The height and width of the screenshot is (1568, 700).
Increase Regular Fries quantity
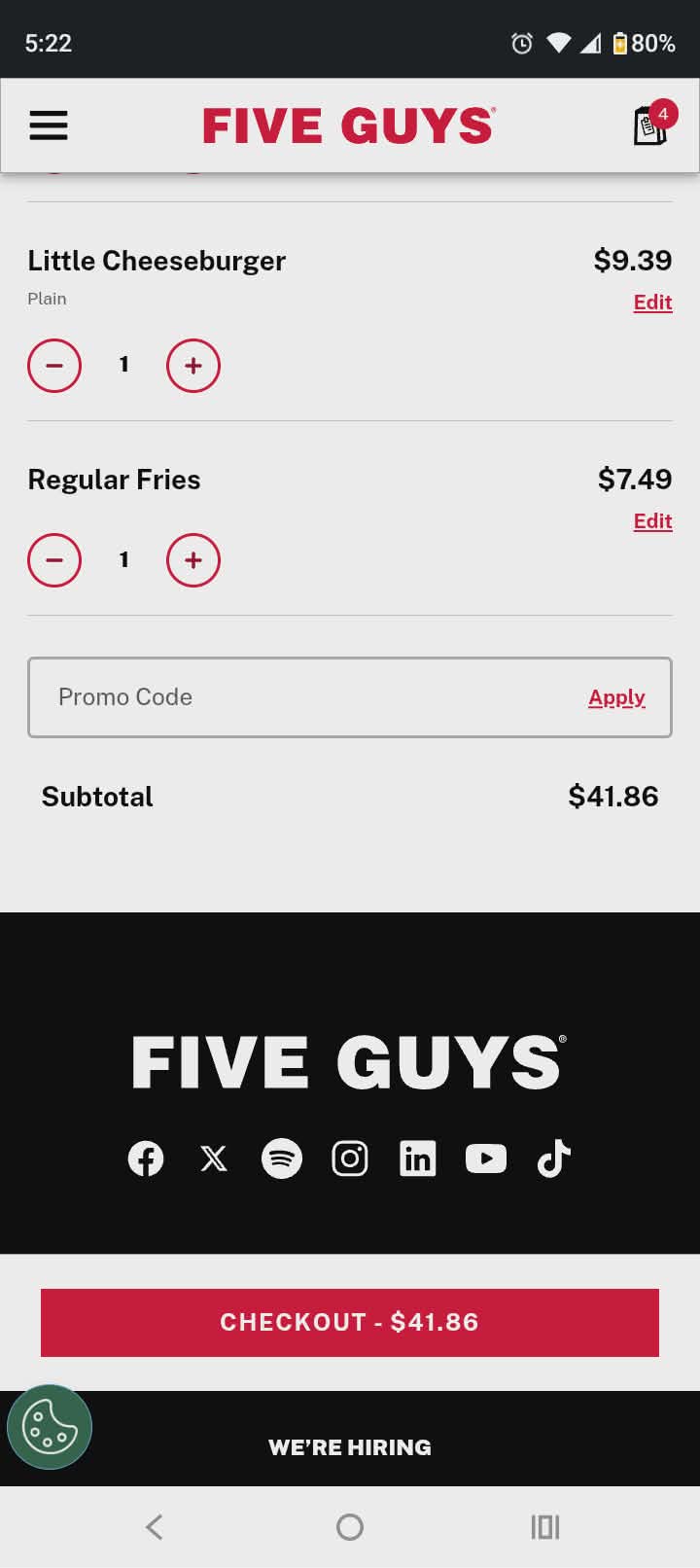(x=193, y=560)
